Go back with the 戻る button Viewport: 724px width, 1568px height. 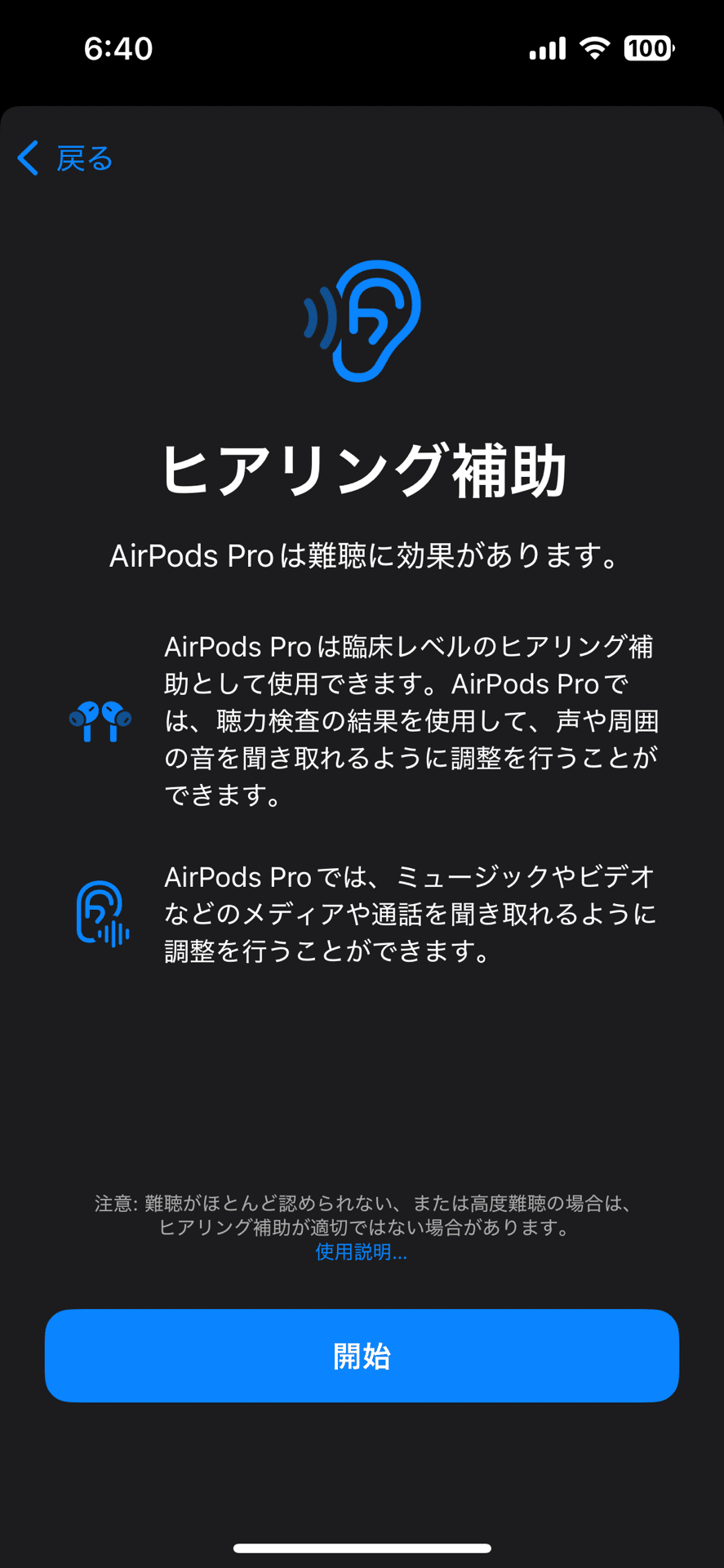click(x=65, y=158)
